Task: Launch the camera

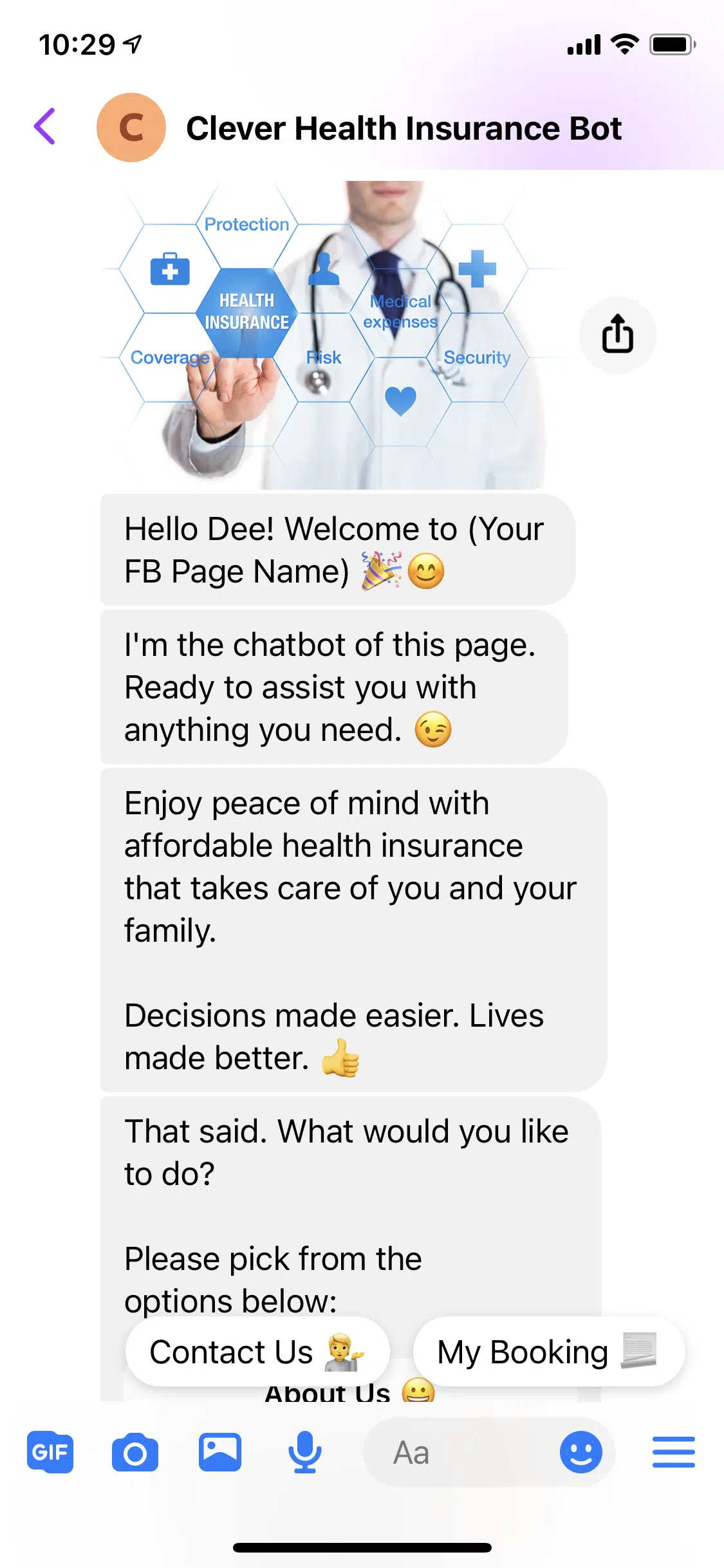Action: (x=135, y=1452)
